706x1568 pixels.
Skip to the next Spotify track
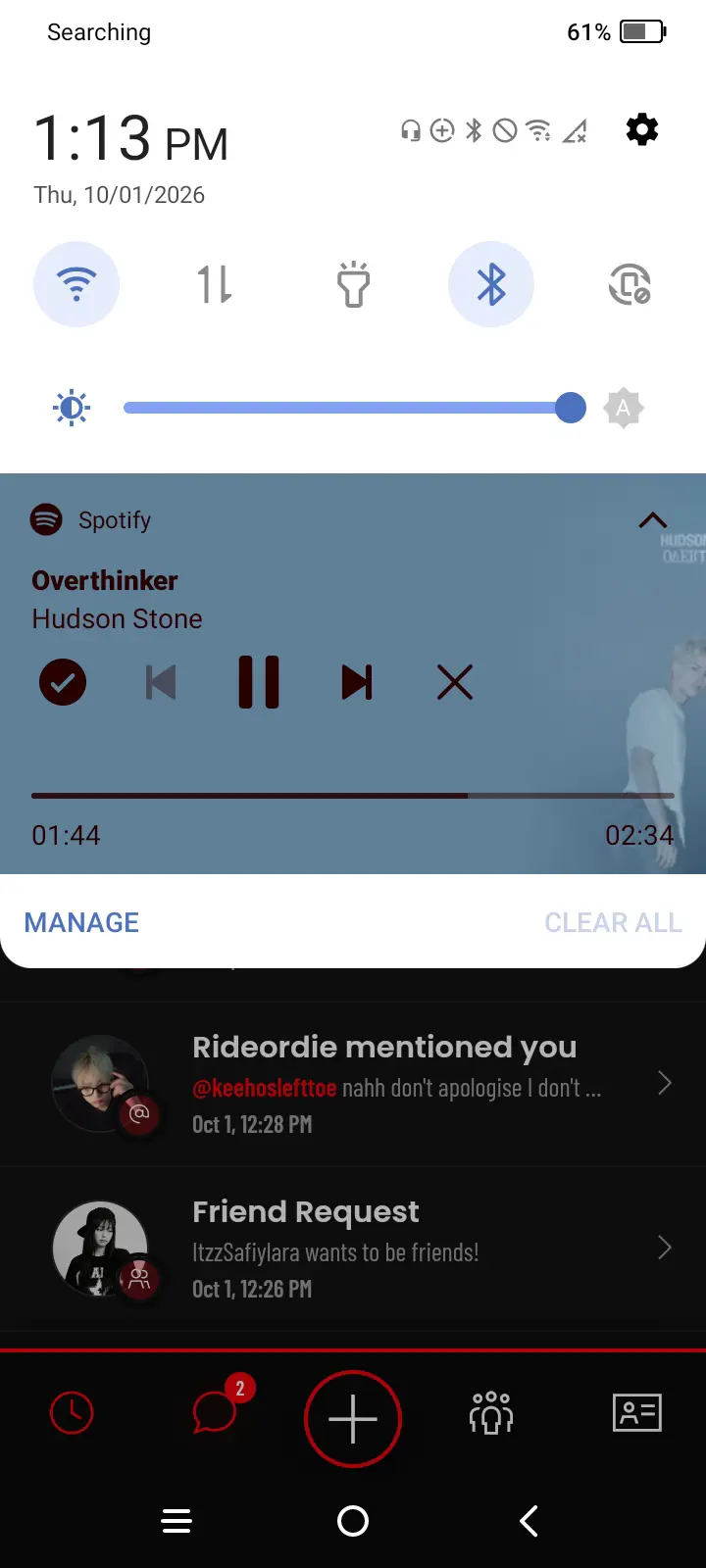(x=357, y=682)
